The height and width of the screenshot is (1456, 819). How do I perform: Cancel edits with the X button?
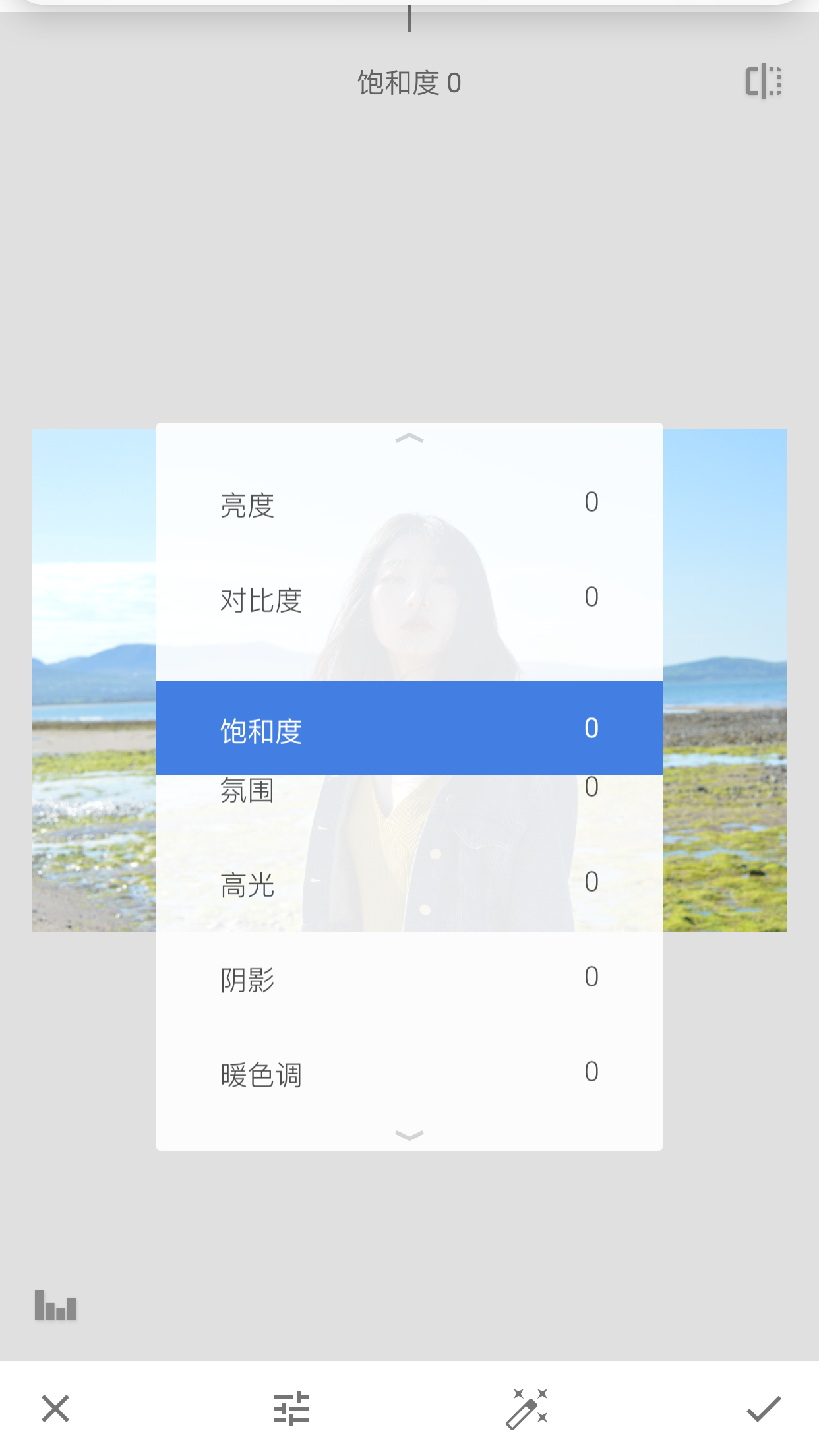coord(55,1409)
